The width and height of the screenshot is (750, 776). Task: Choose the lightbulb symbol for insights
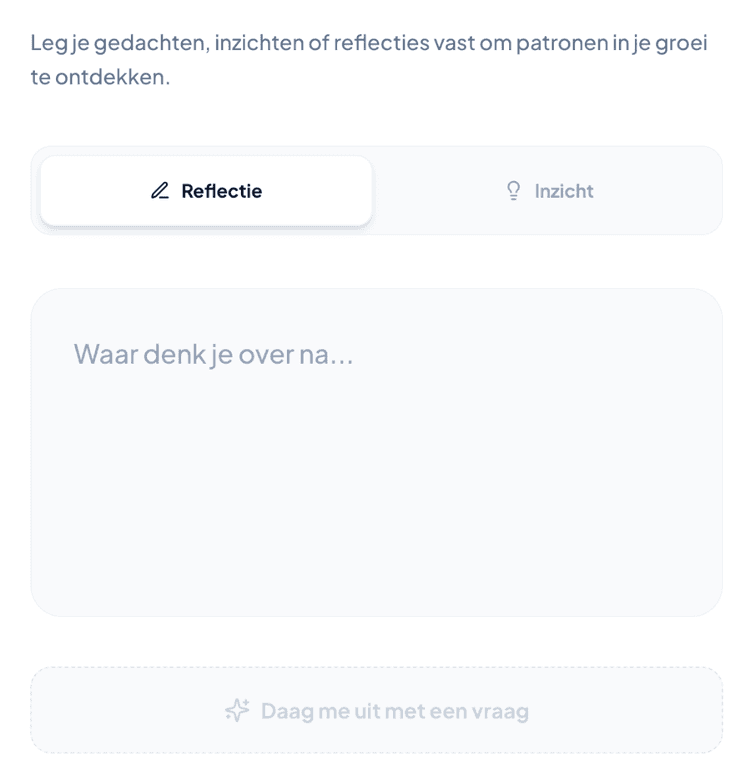coord(514,190)
